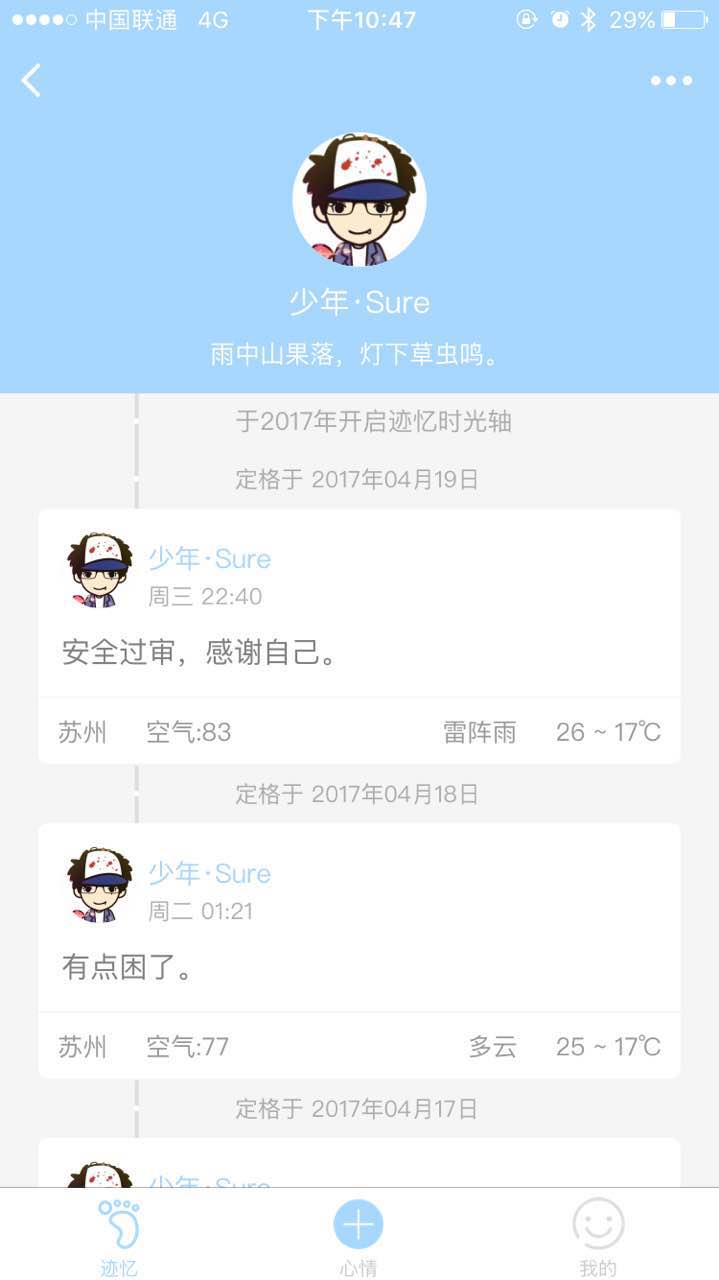This screenshot has width=719, height=1280.
Task: View the large profile avatar
Action: point(359,200)
